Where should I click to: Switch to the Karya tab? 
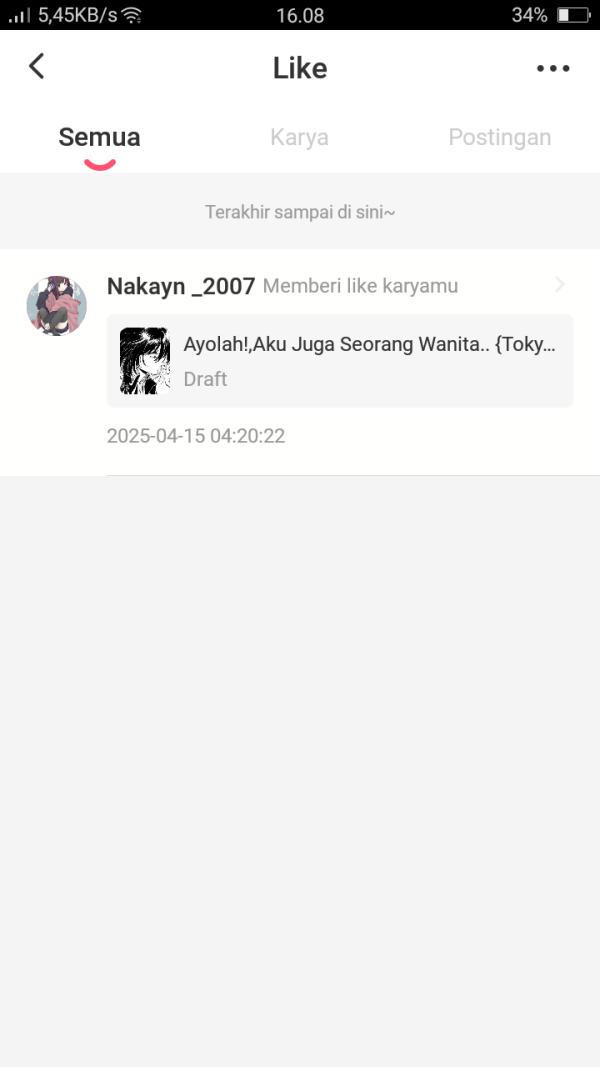(299, 138)
